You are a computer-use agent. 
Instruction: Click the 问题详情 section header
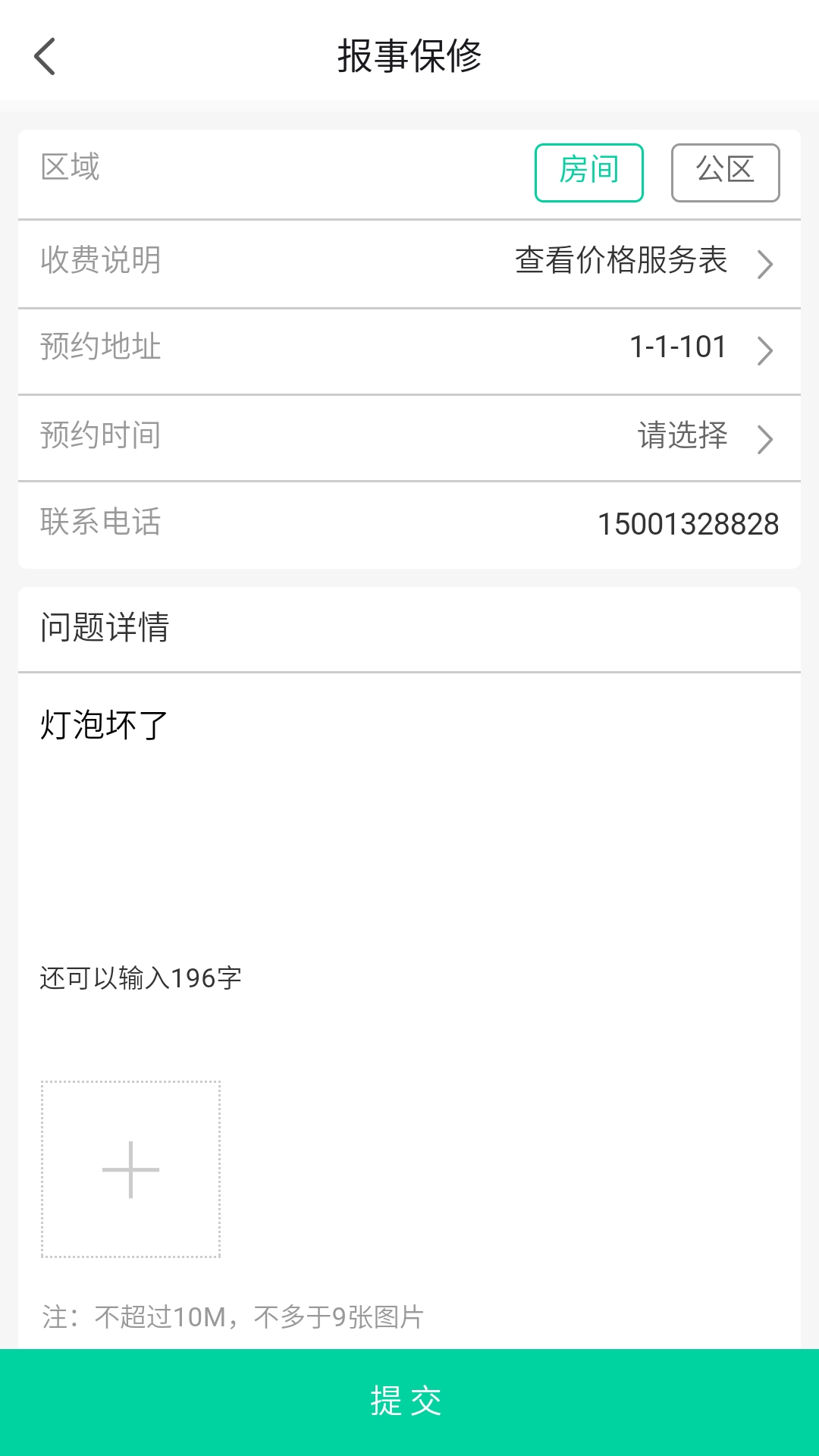(106, 628)
